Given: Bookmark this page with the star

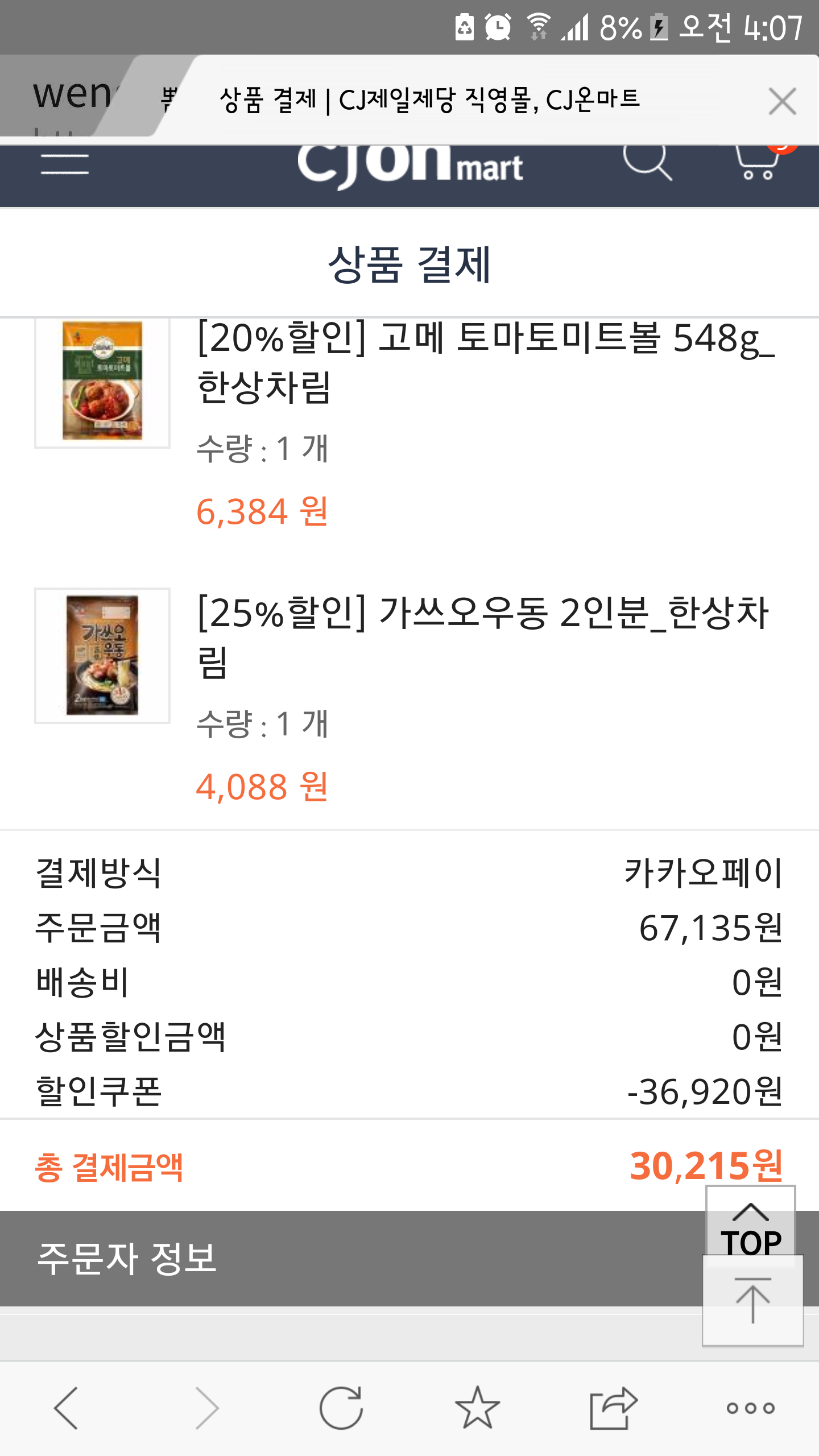Looking at the screenshot, I should 477,1408.
